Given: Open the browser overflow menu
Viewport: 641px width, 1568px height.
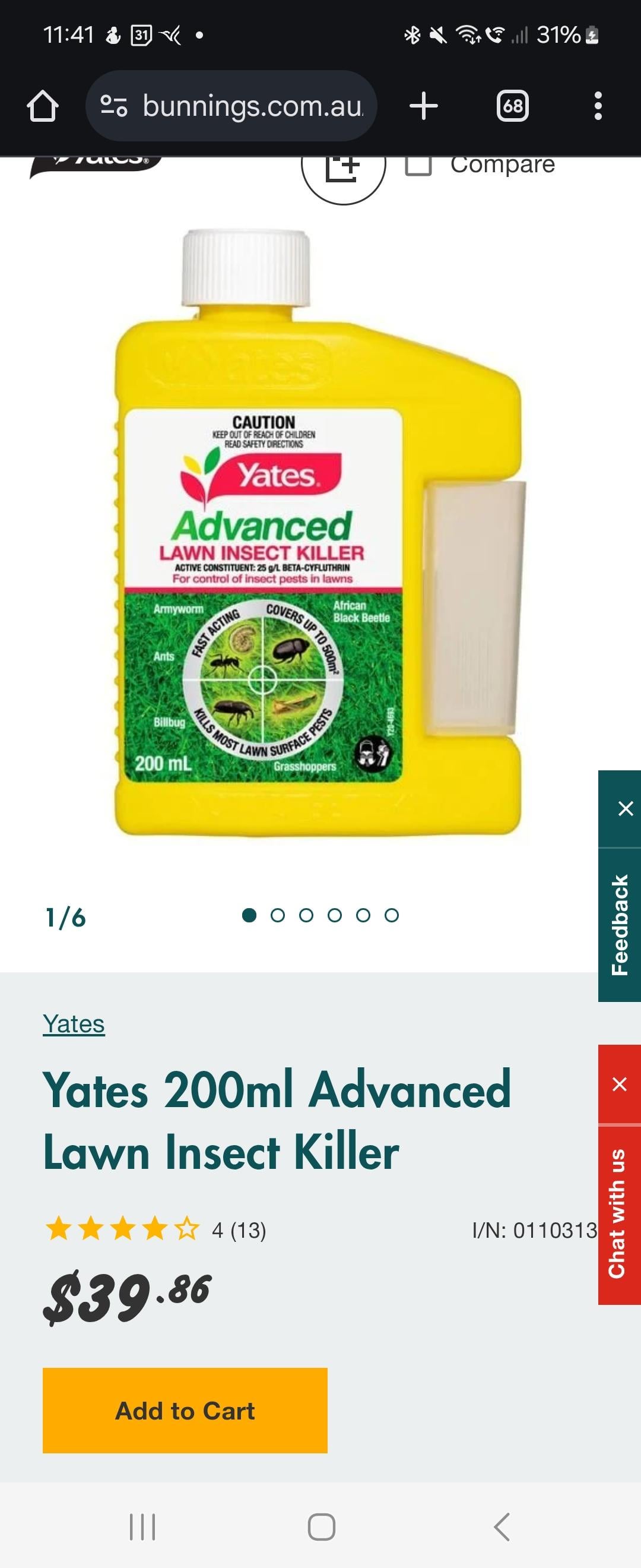Looking at the screenshot, I should tap(598, 106).
